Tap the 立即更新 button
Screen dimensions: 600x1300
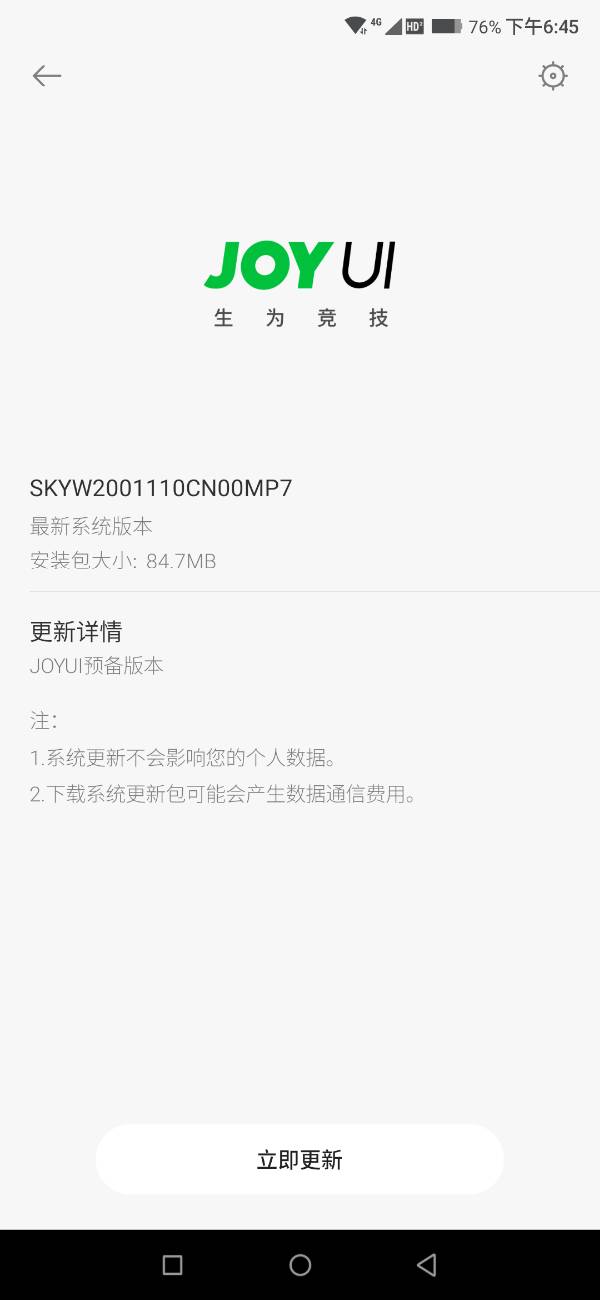click(300, 1159)
